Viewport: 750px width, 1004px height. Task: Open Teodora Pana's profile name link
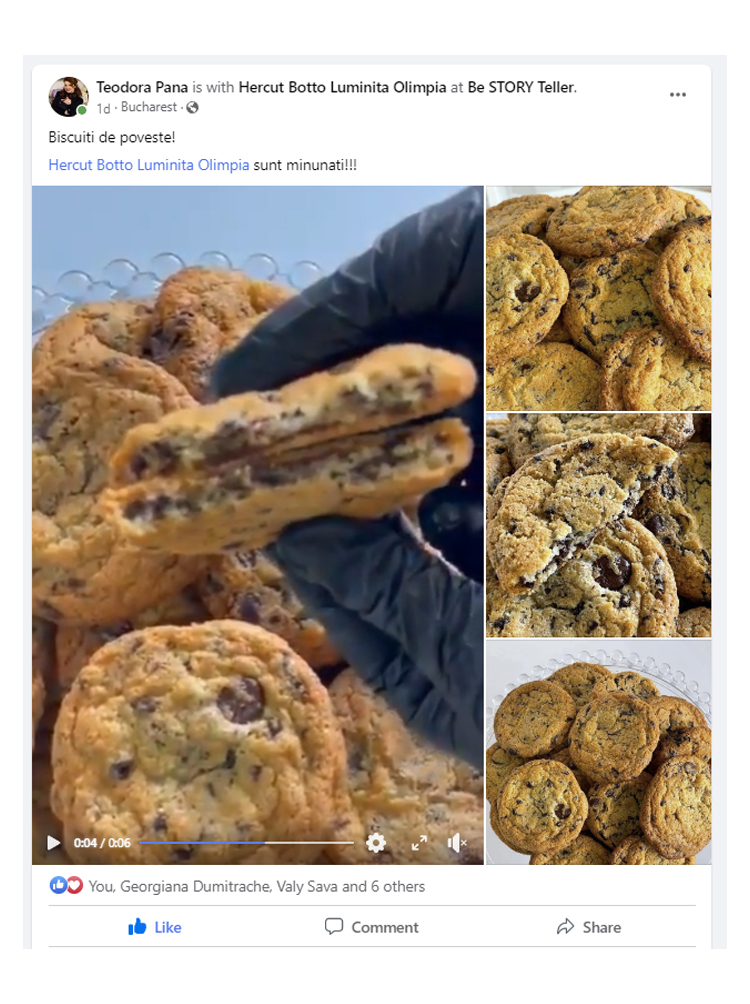pyautogui.click(x=142, y=87)
